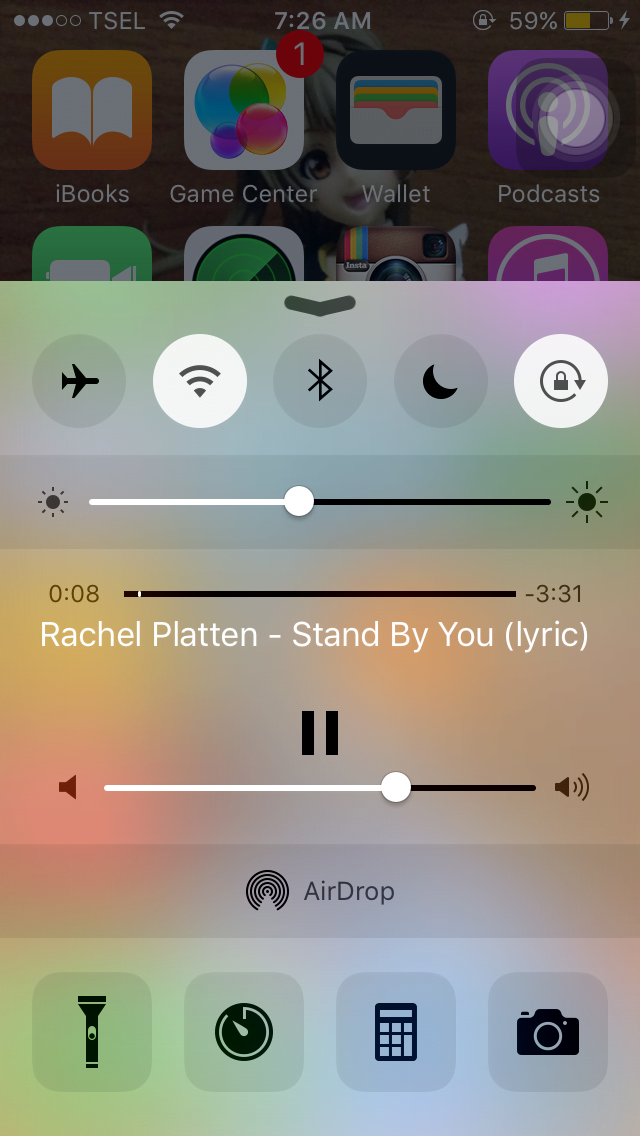Open the camera shortcut
640x1136 pixels.
548,1032
